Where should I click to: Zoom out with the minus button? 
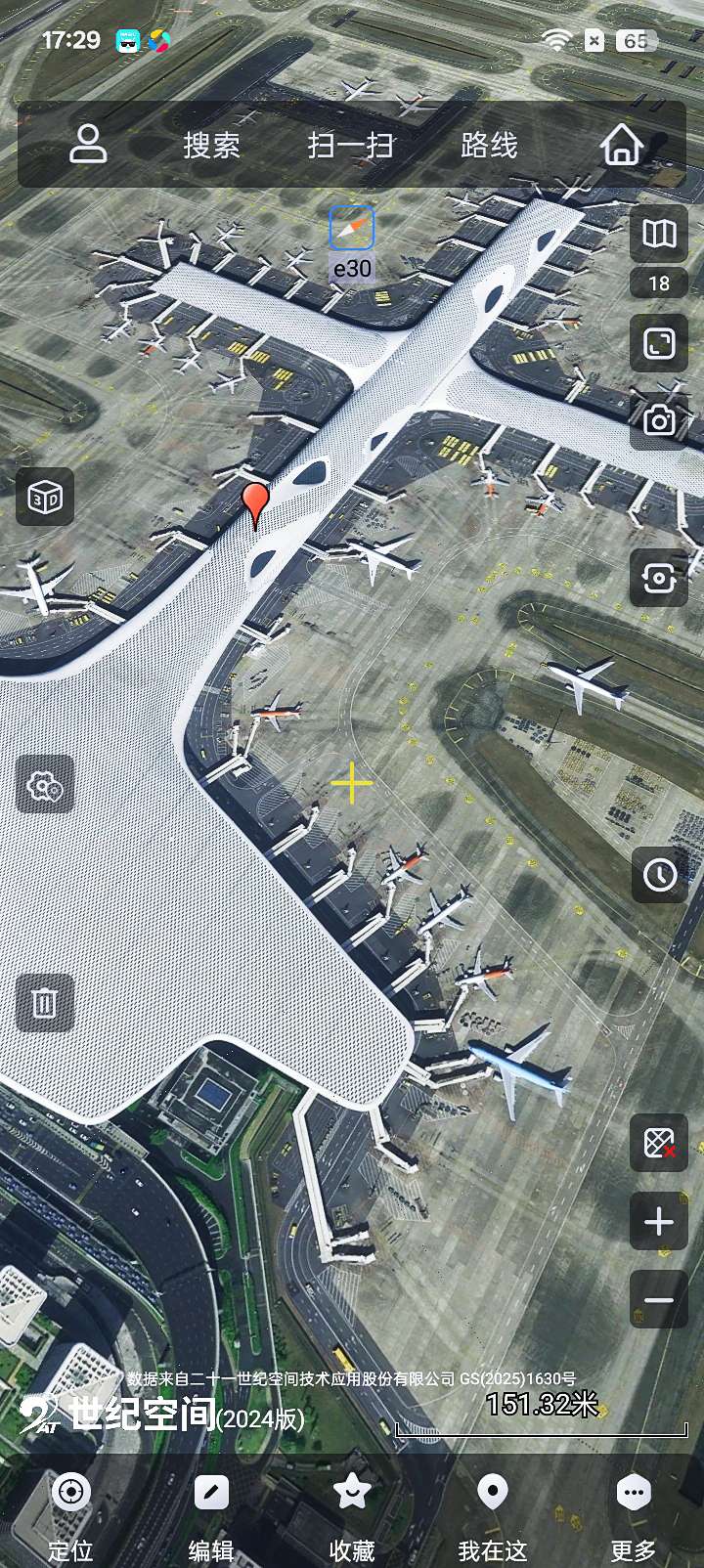pyautogui.click(x=659, y=1300)
